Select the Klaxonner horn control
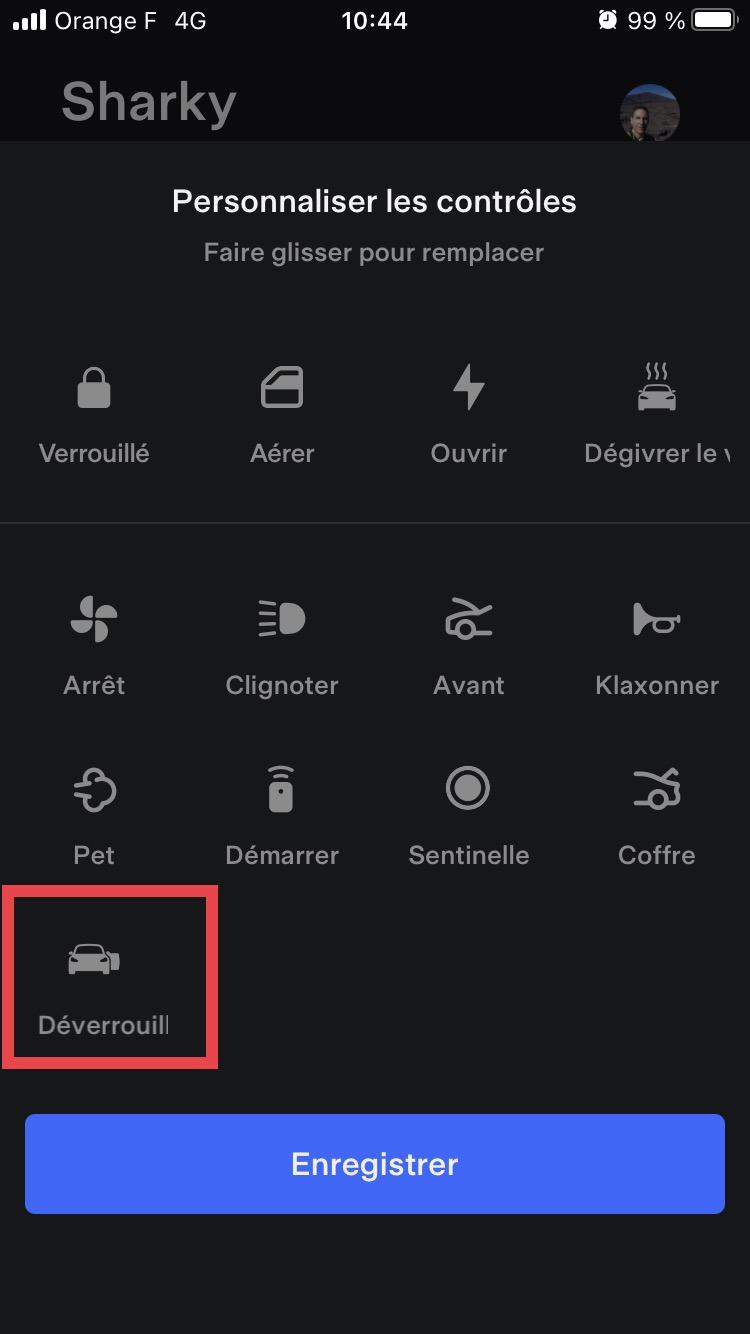750x1334 pixels. (x=656, y=647)
